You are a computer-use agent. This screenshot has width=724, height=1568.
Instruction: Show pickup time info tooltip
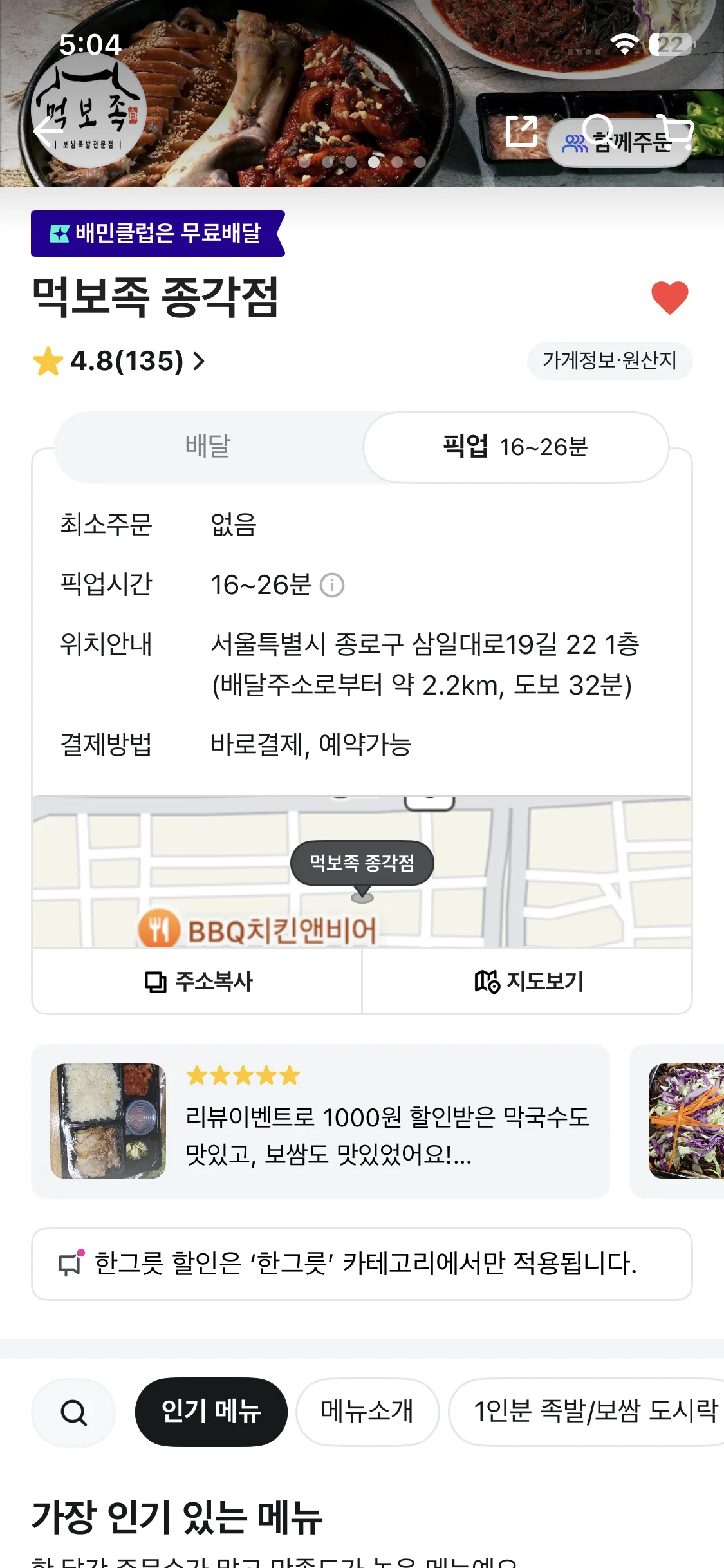point(332,585)
